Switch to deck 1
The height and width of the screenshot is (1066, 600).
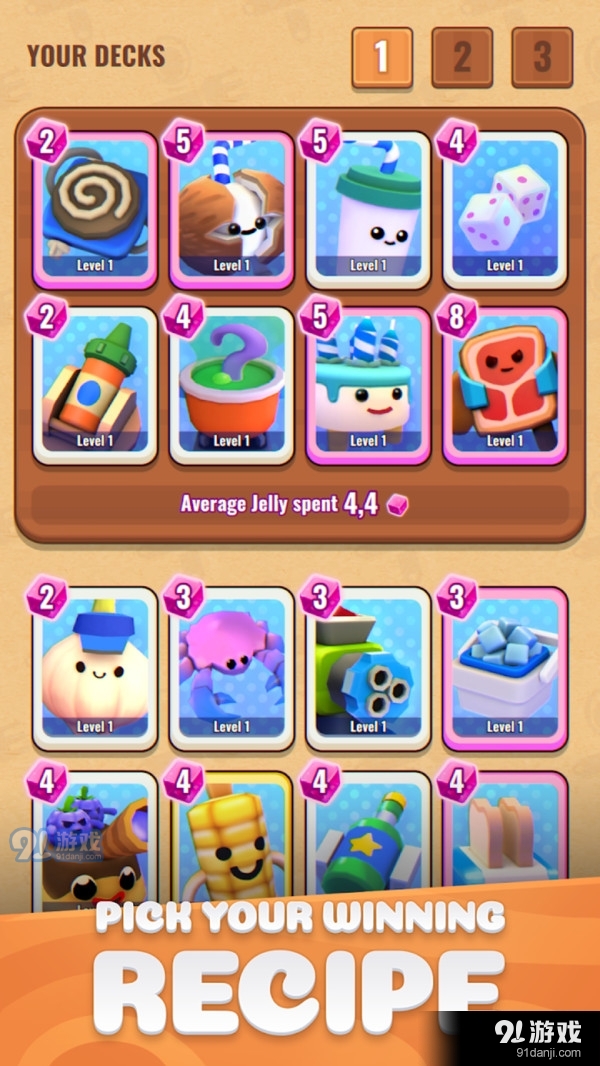pyautogui.click(x=381, y=57)
